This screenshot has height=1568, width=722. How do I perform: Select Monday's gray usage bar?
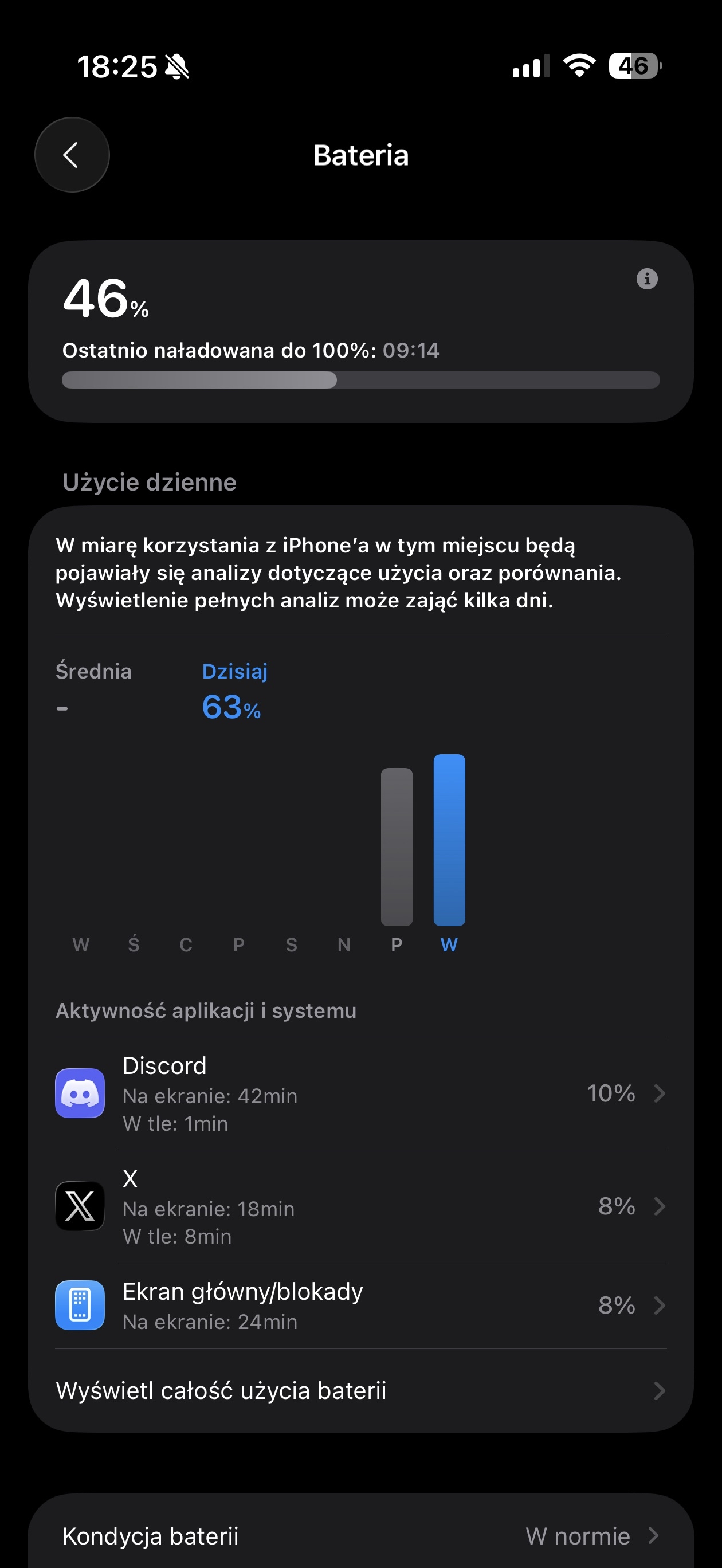(397, 846)
